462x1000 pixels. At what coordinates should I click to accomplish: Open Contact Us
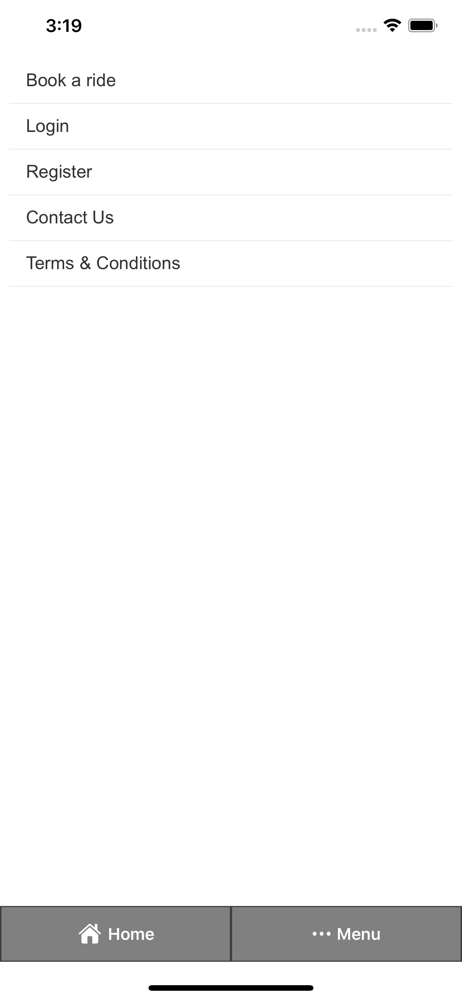[x=230, y=218]
